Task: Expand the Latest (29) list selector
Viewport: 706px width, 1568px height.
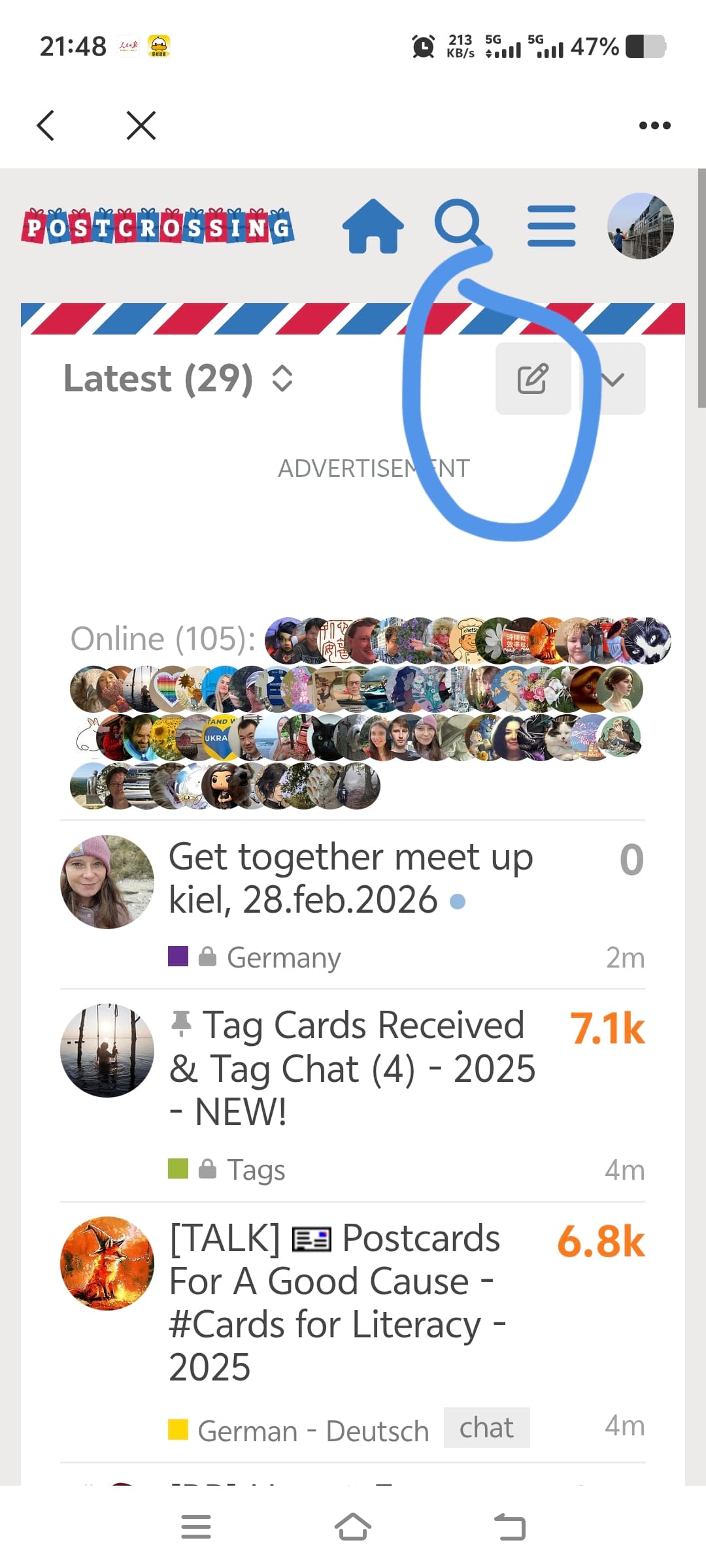Action: (178, 378)
